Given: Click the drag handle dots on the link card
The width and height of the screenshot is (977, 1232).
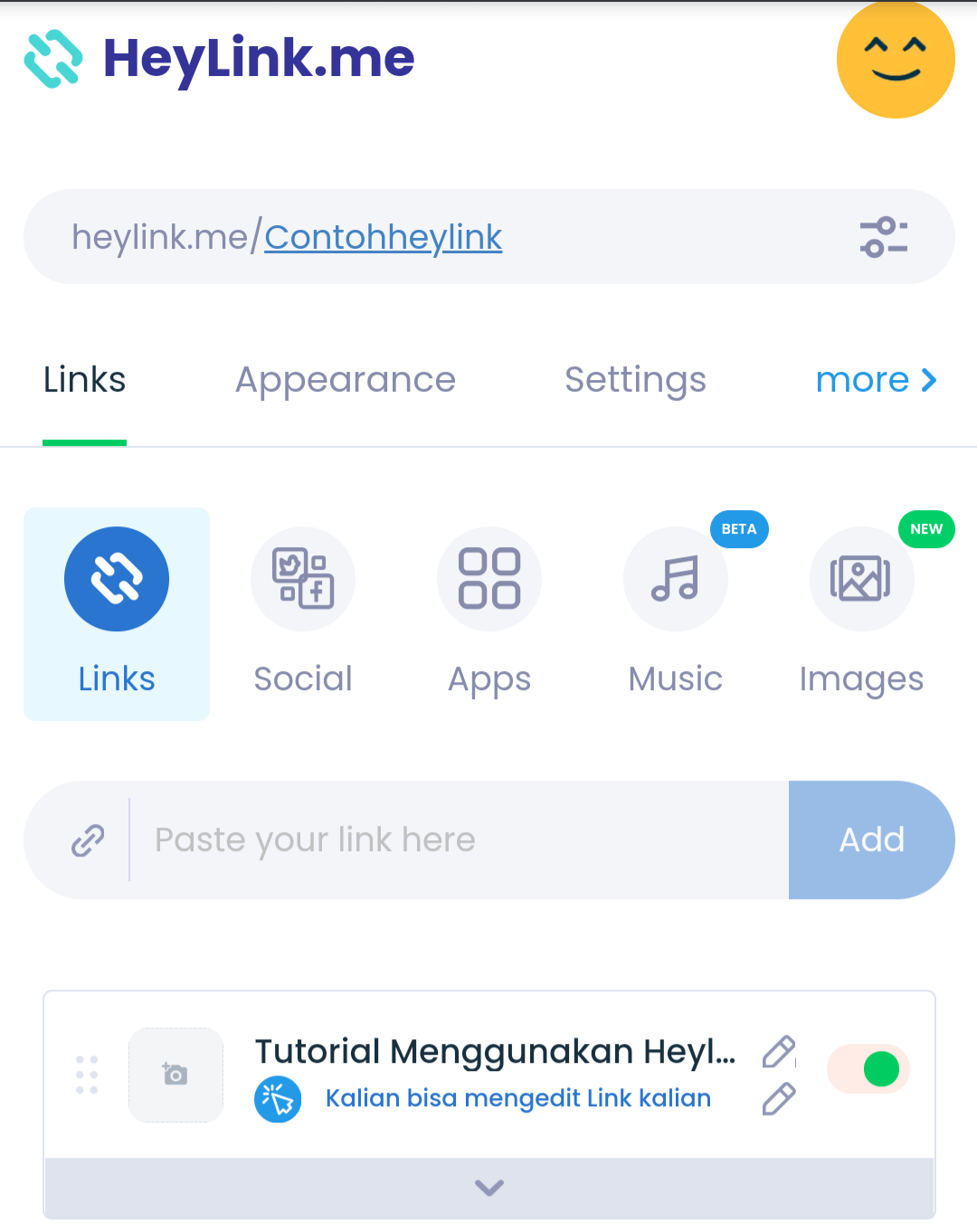Looking at the screenshot, I should tap(87, 1076).
